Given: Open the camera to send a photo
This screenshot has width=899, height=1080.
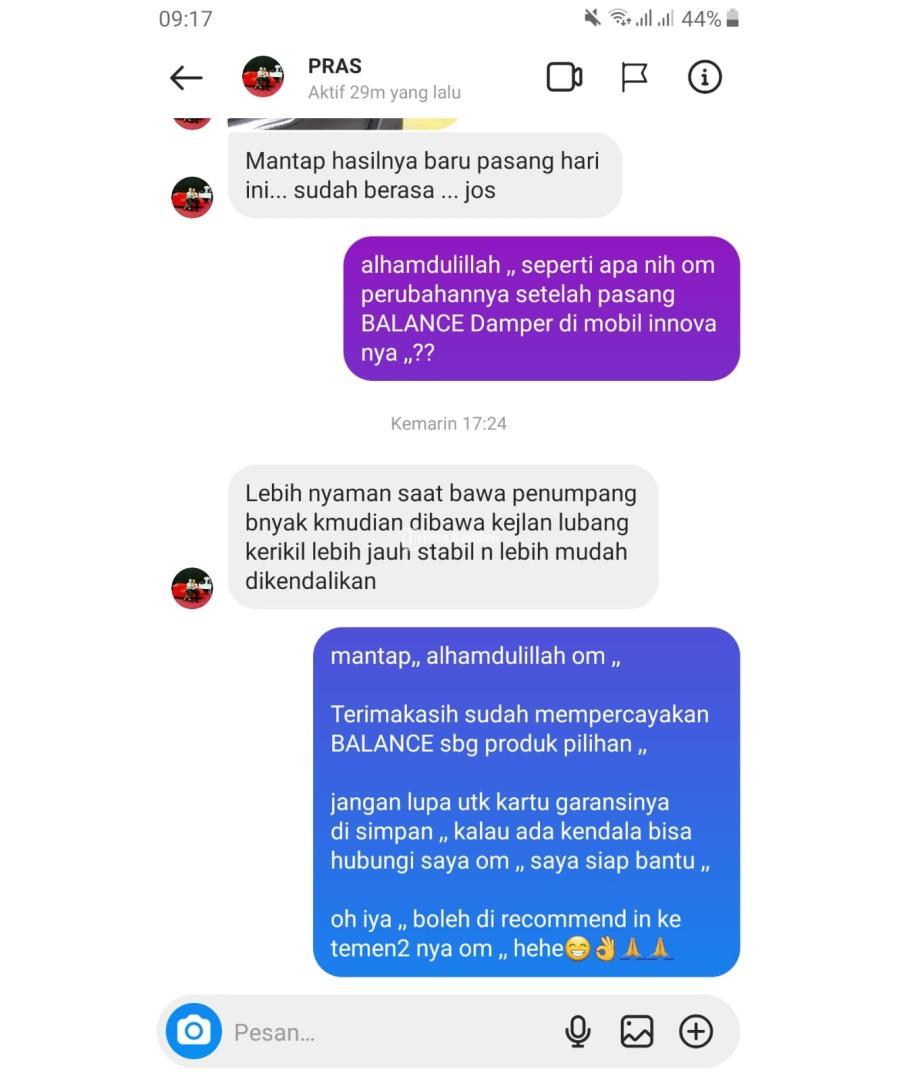Looking at the screenshot, I should tap(194, 1031).
